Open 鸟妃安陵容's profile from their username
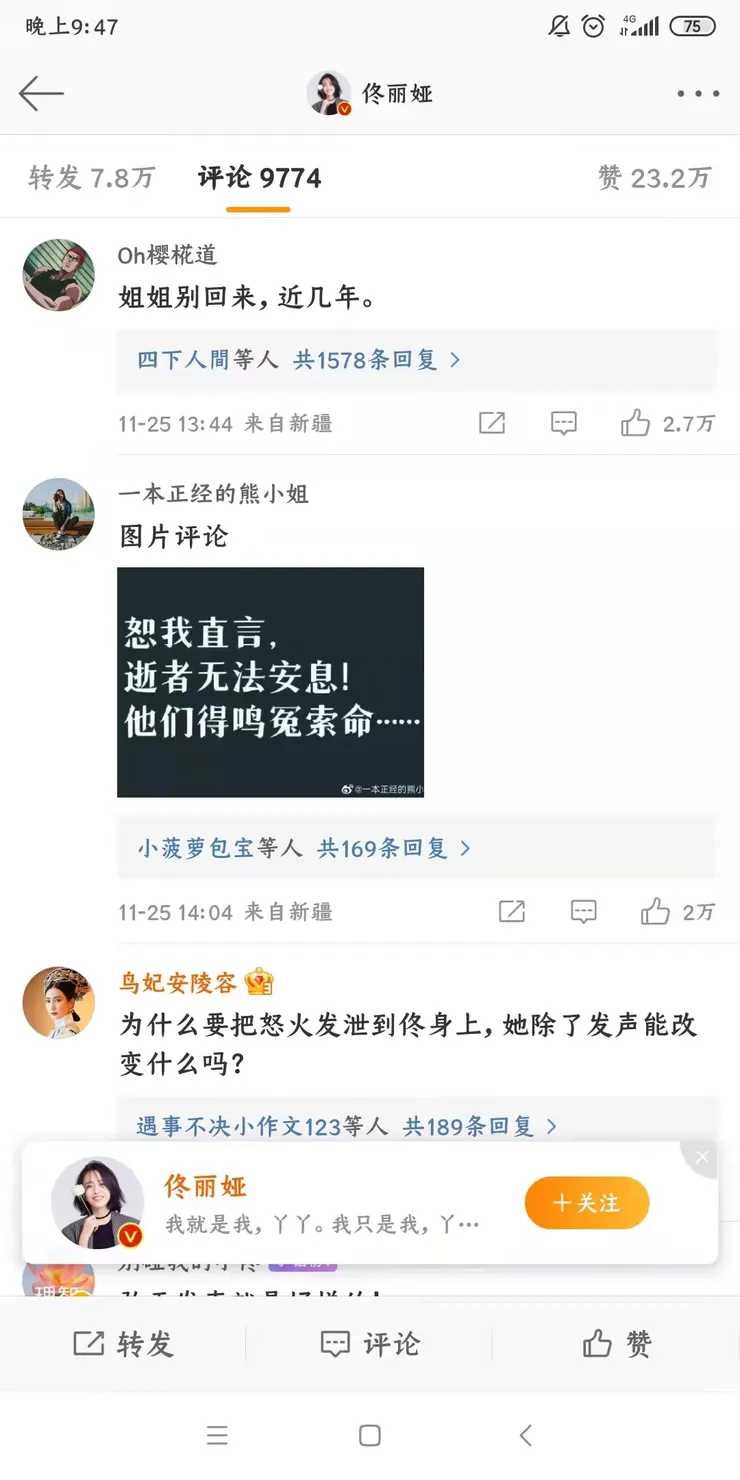The height and width of the screenshot is (1480, 740). [x=175, y=983]
